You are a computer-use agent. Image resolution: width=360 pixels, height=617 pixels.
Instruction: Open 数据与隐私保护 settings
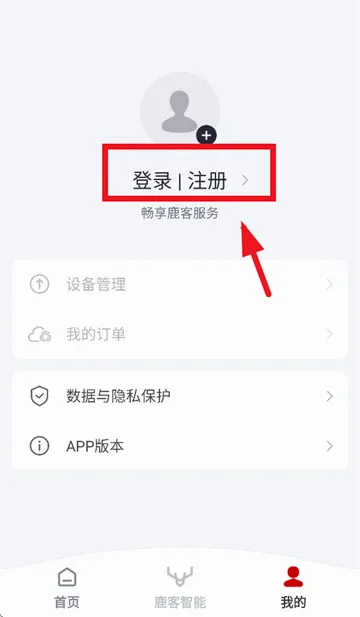pos(180,396)
